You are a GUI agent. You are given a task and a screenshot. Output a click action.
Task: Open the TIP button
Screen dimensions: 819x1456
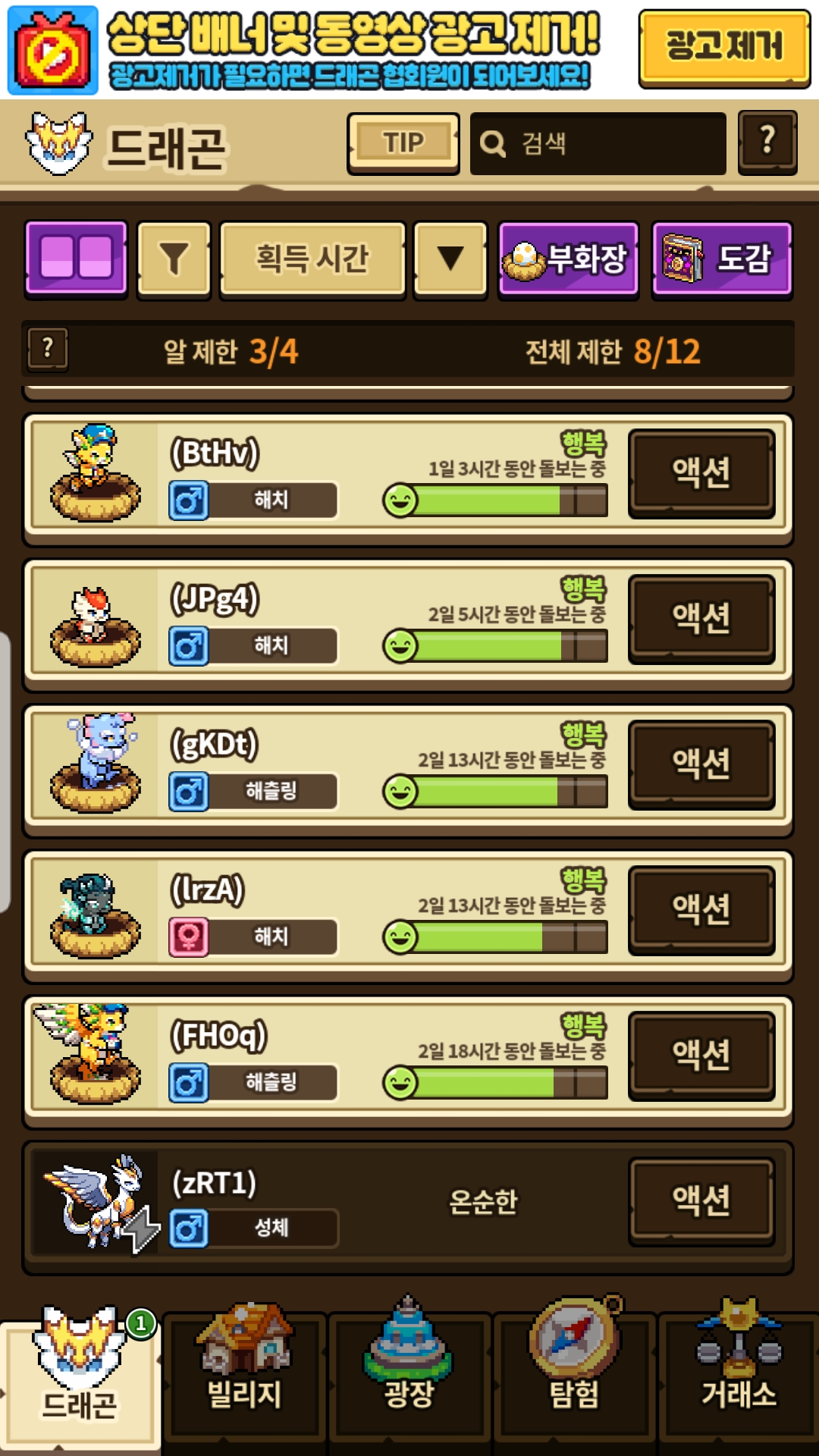[x=403, y=143]
